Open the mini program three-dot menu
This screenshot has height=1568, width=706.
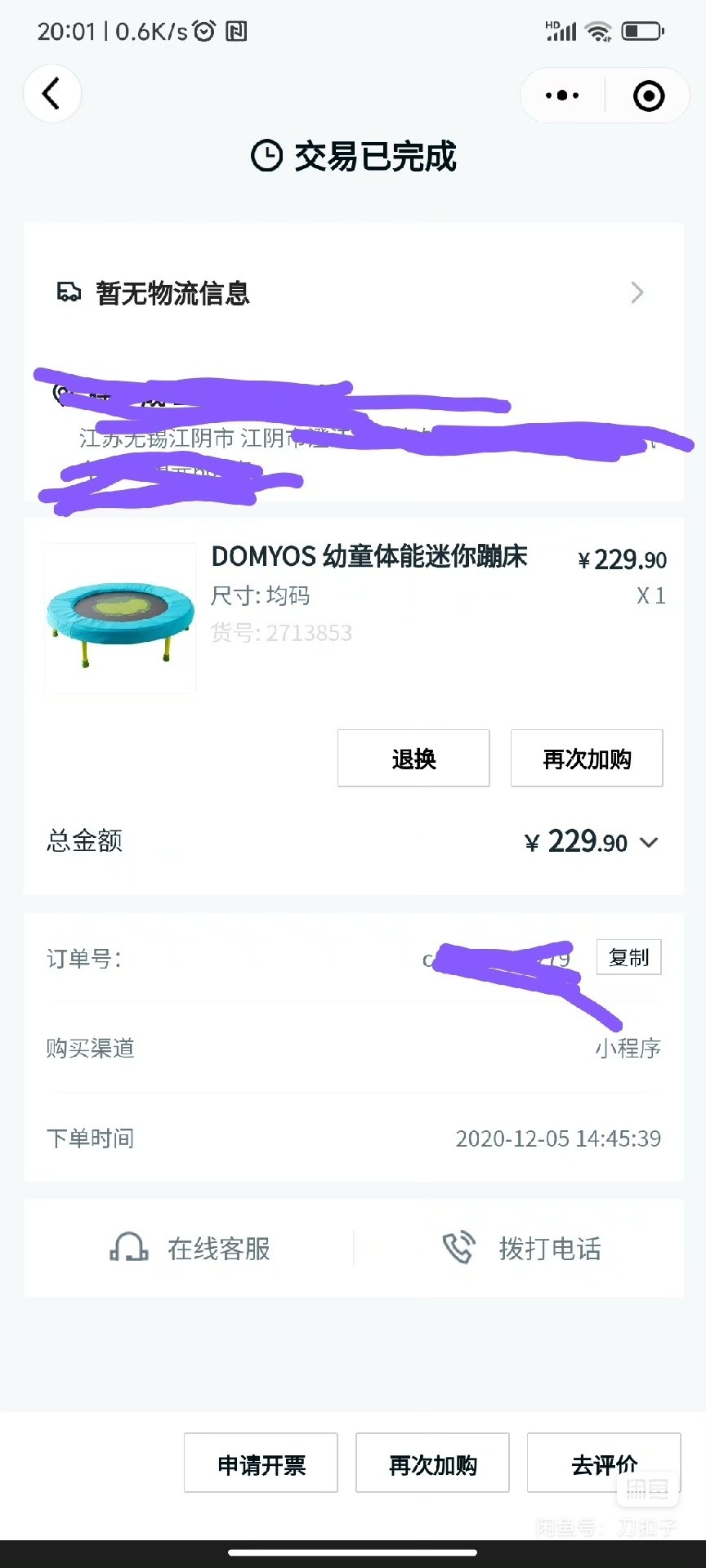562,96
